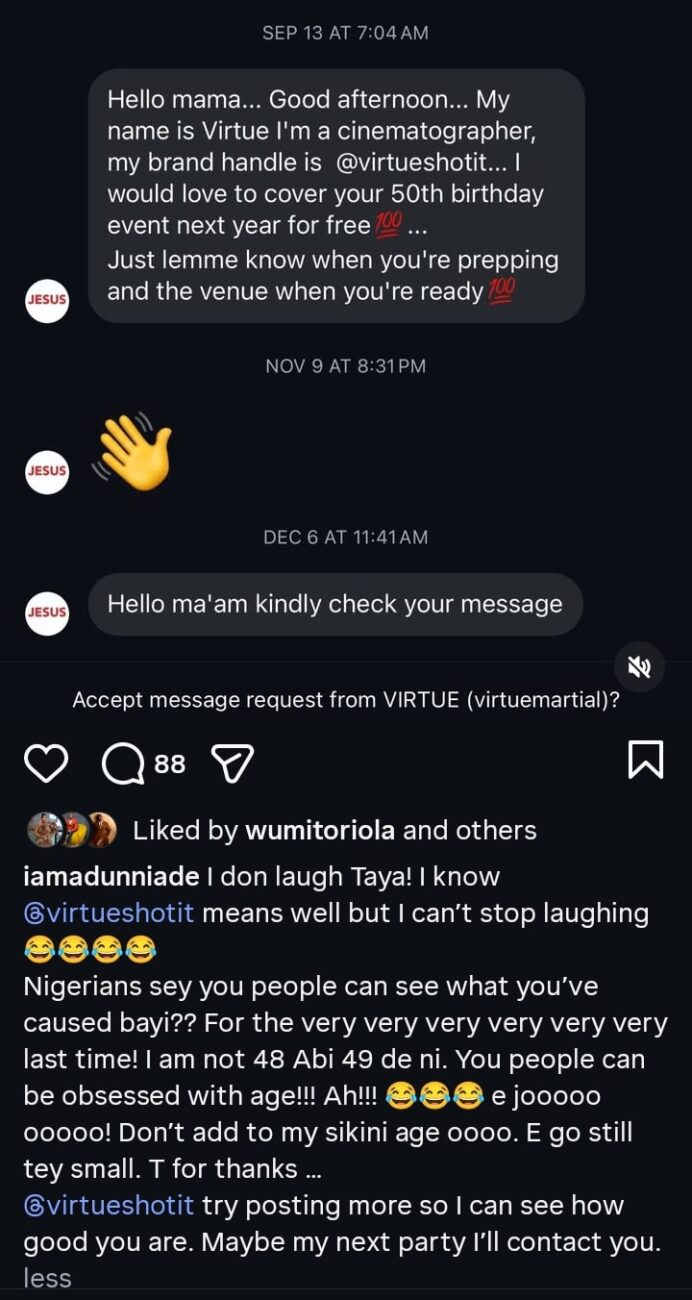The width and height of the screenshot is (692, 1300).
Task: Like this post with the heart icon
Action: click(45, 764)
